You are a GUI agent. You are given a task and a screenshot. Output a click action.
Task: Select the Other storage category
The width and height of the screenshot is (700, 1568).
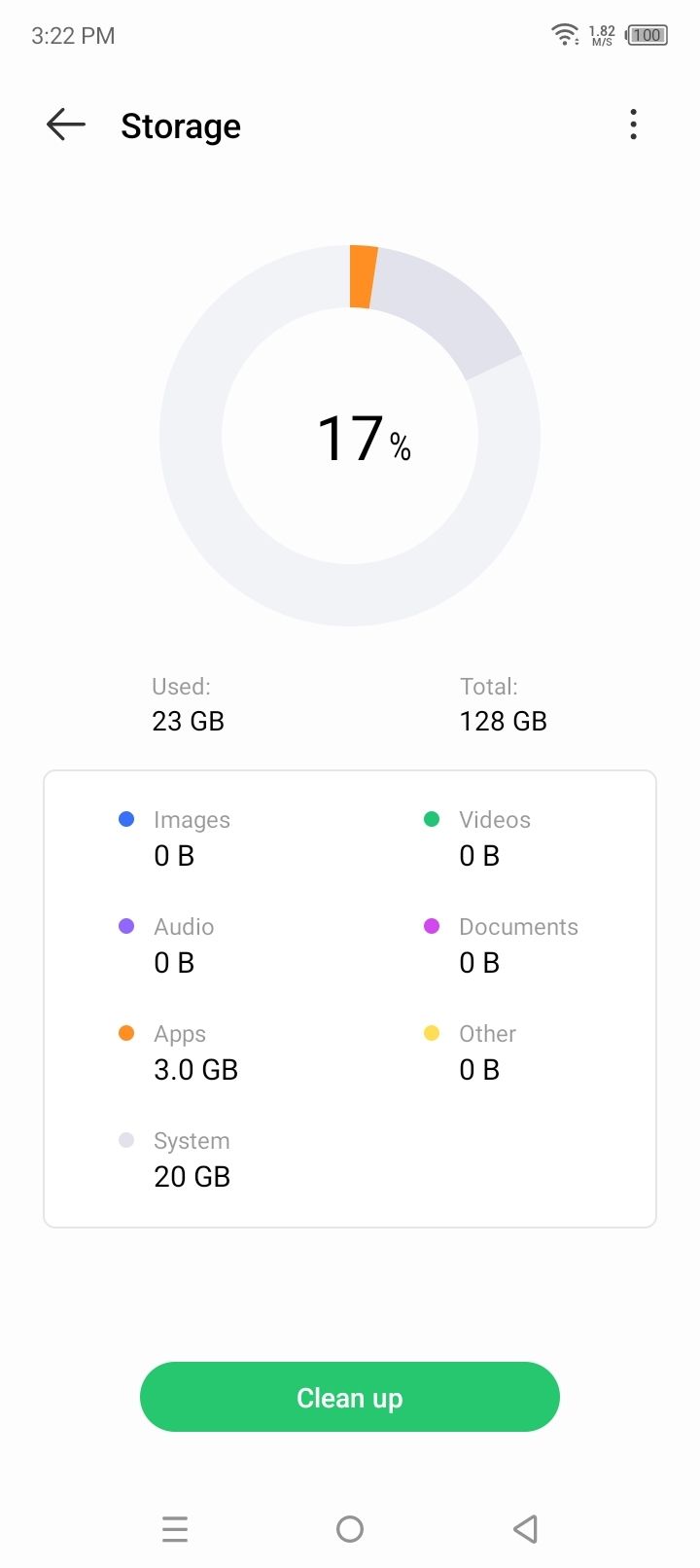point(471,1051)
